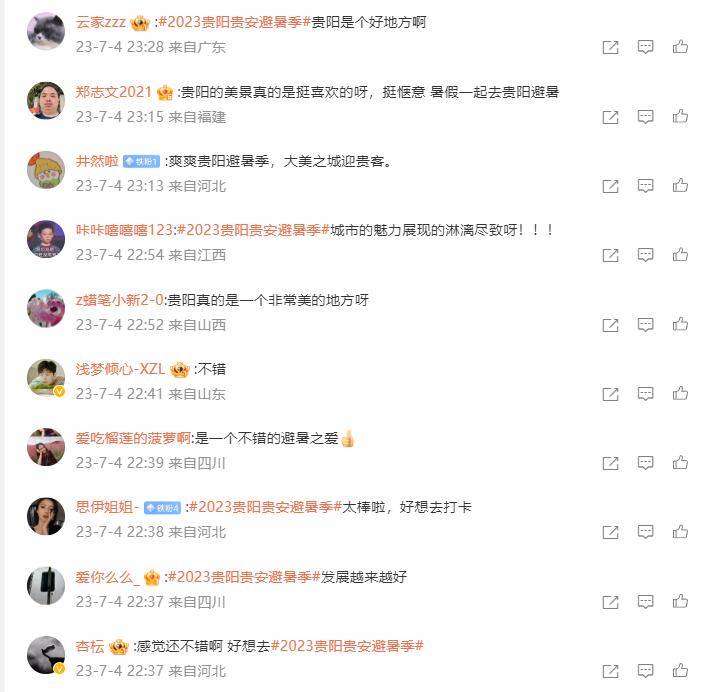Like the comment by 云家zzz
The image size is (710, 692).
tap(680, 47)
